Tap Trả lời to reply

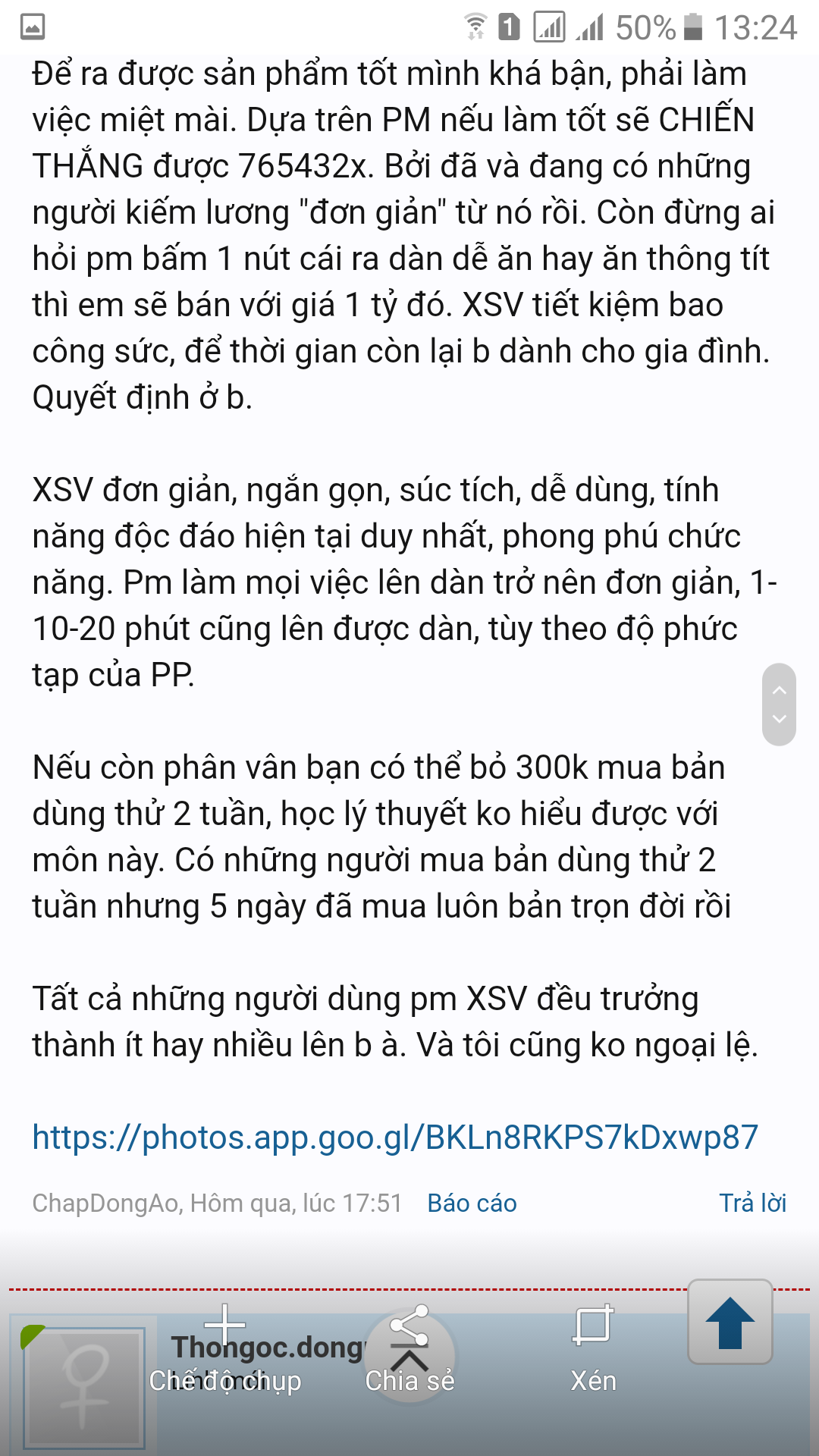pyautogui.click(x=752, y=1203)
